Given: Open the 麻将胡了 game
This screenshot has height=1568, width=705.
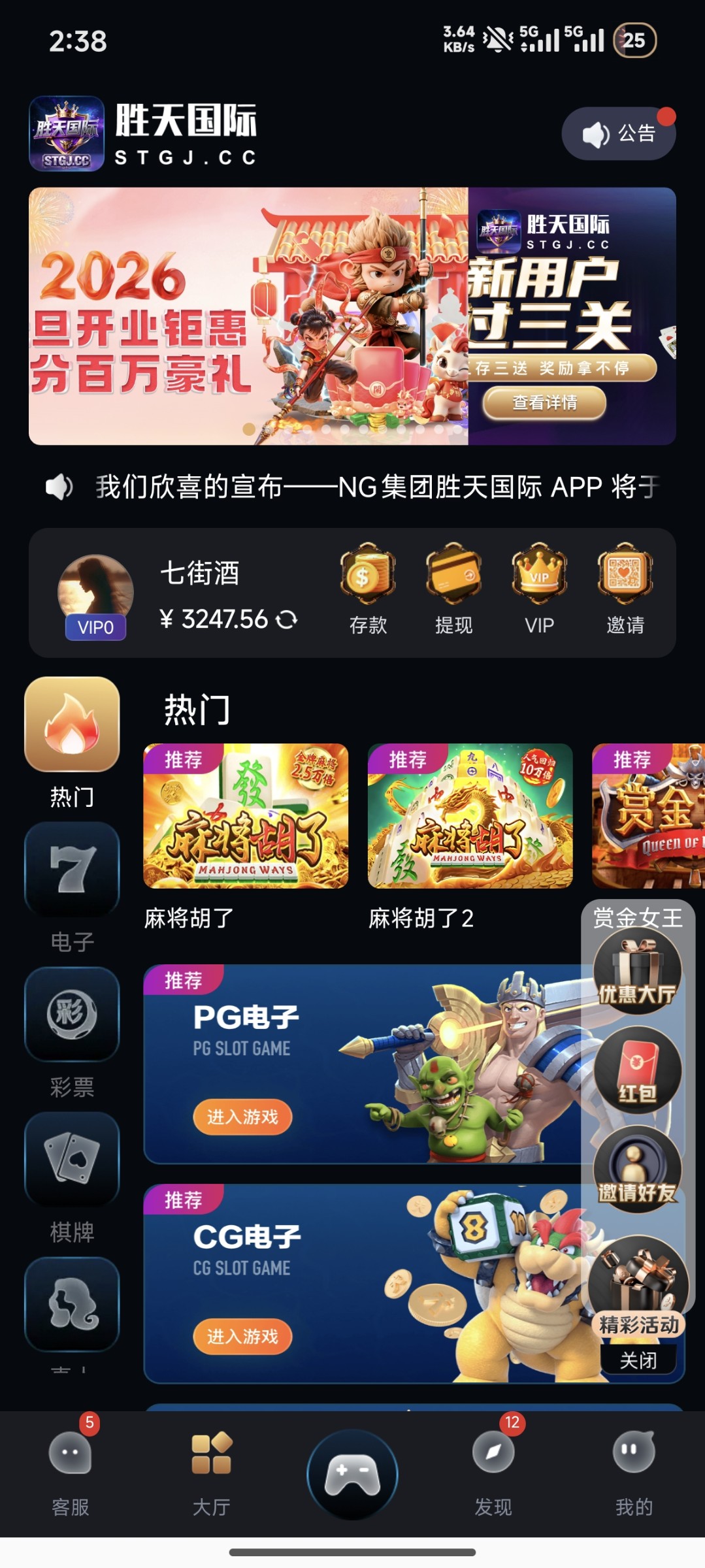Looking at the screenshot, I should pyautogui.click(x=246, y=816).
